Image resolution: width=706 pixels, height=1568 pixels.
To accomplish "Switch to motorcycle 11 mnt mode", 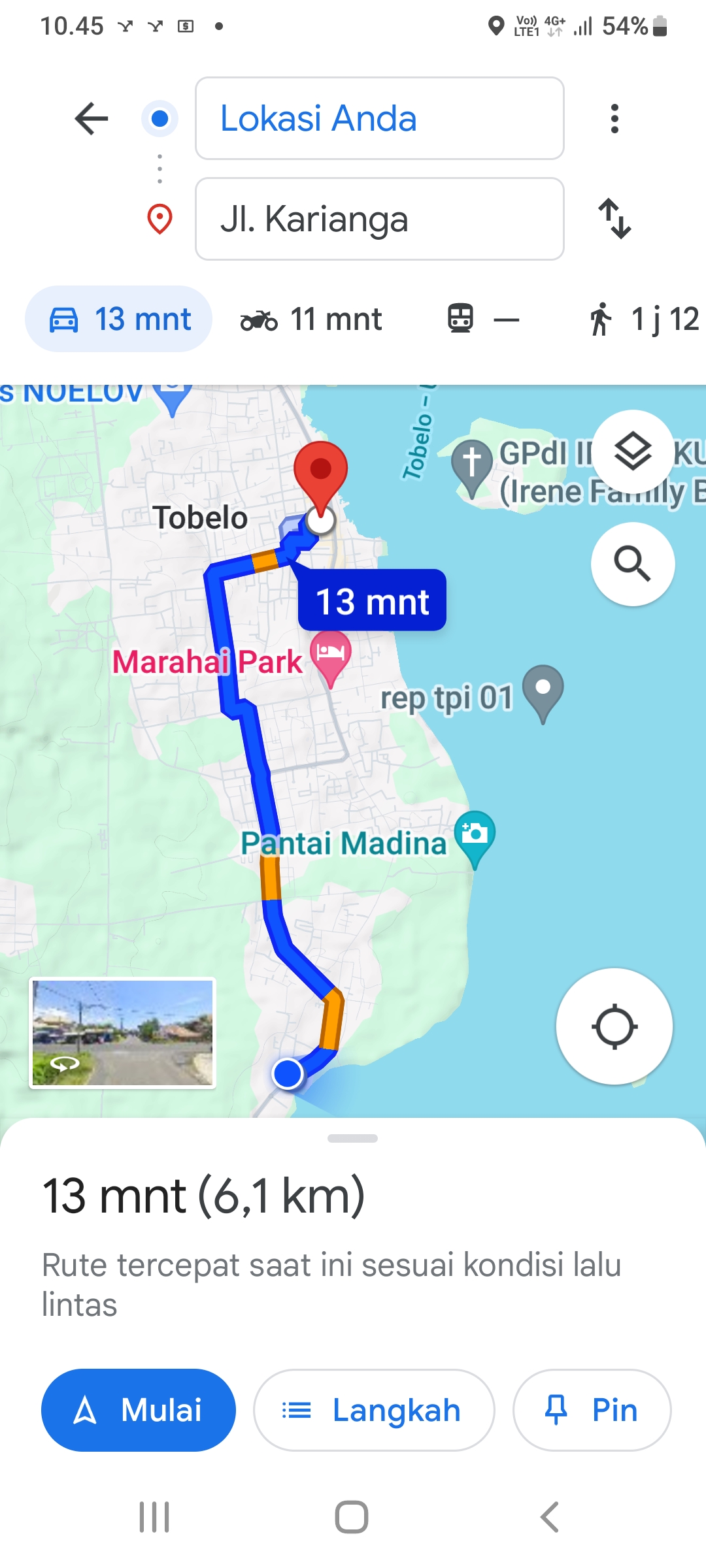I will click(311, 319).
